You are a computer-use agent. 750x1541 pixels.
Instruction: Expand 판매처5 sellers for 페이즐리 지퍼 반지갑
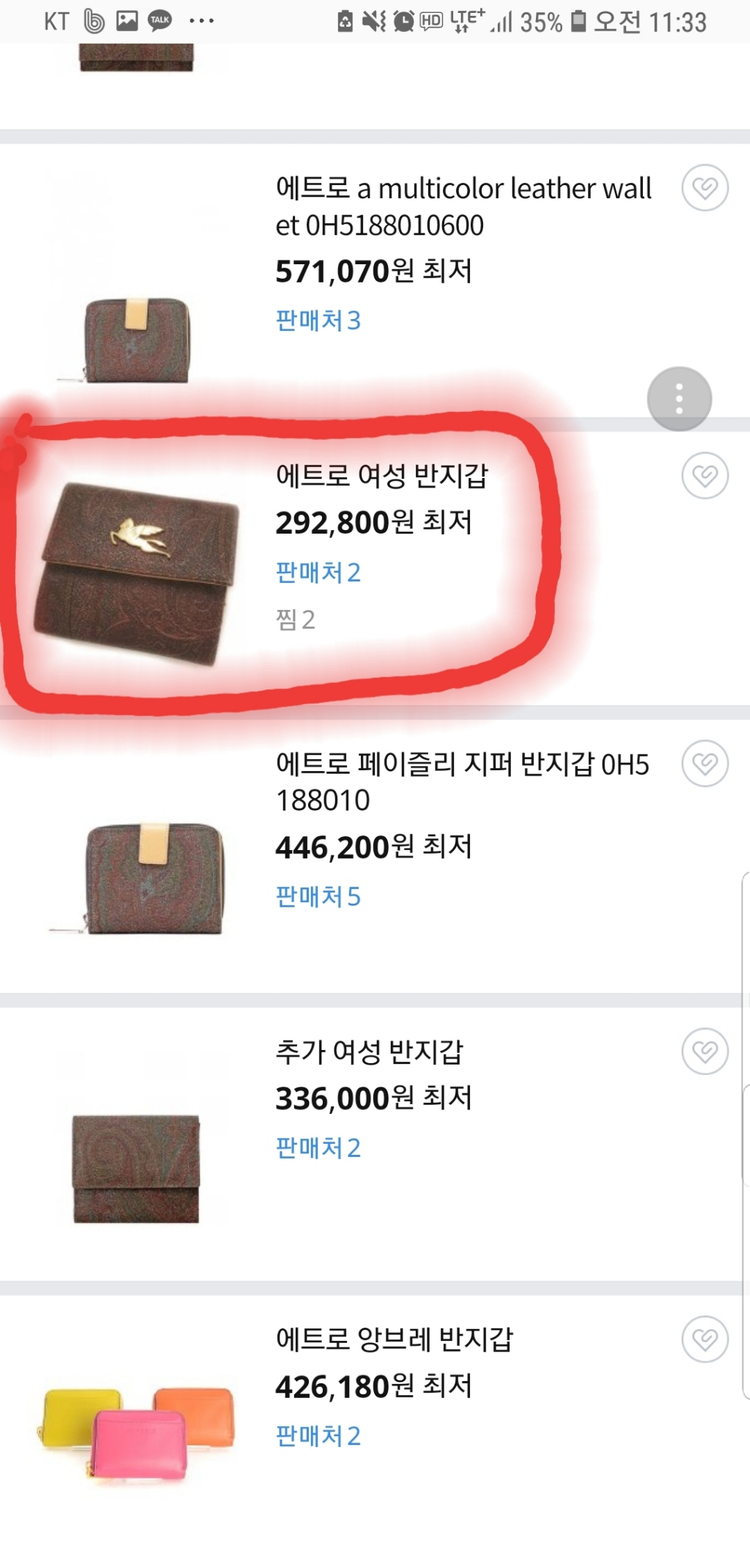318,897
